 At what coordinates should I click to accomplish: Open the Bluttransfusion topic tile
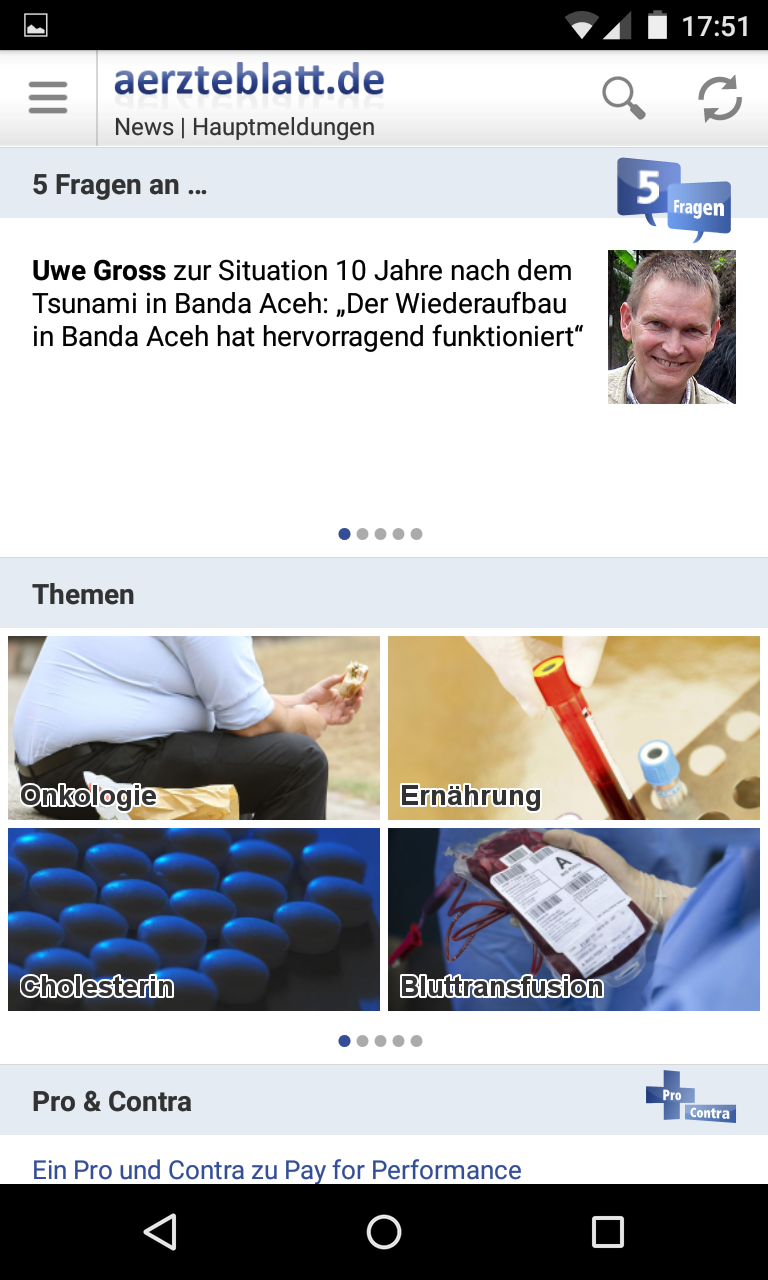(x=574, y=919)
